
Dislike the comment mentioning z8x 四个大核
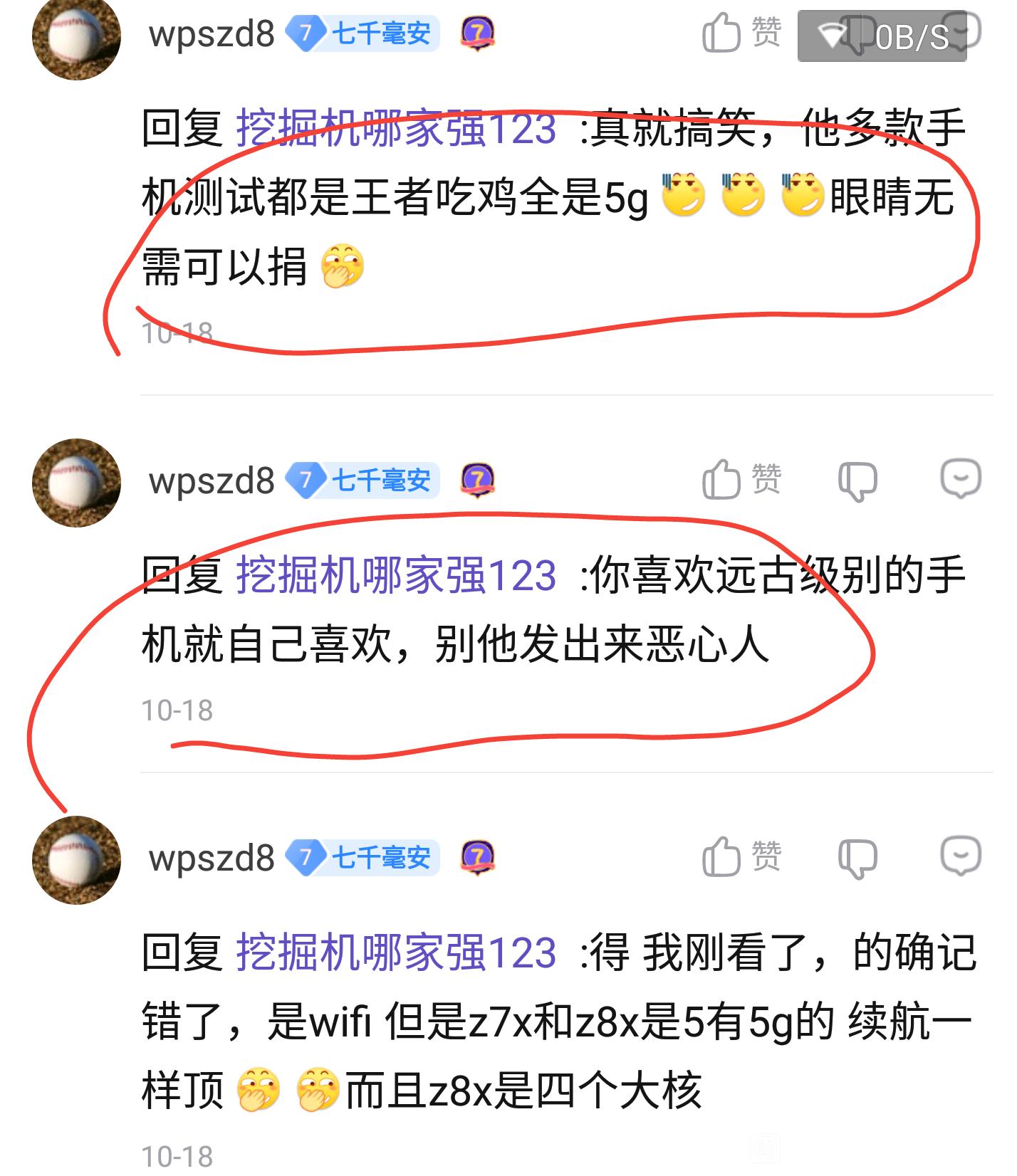click(x=857, y=857)
